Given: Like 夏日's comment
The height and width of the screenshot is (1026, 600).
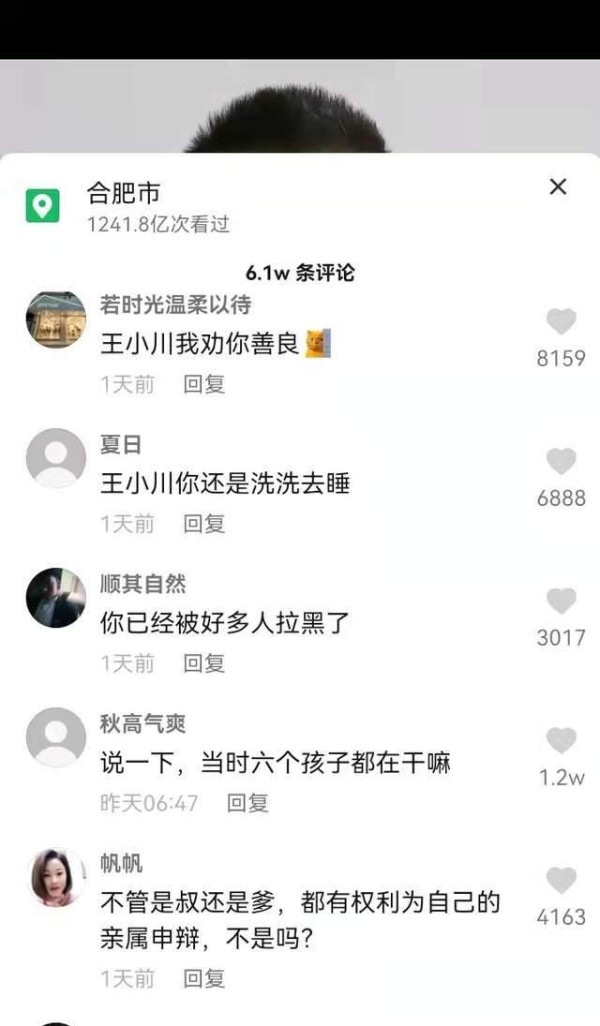Looking at the screenshot, I should click(x=561, y=462).
